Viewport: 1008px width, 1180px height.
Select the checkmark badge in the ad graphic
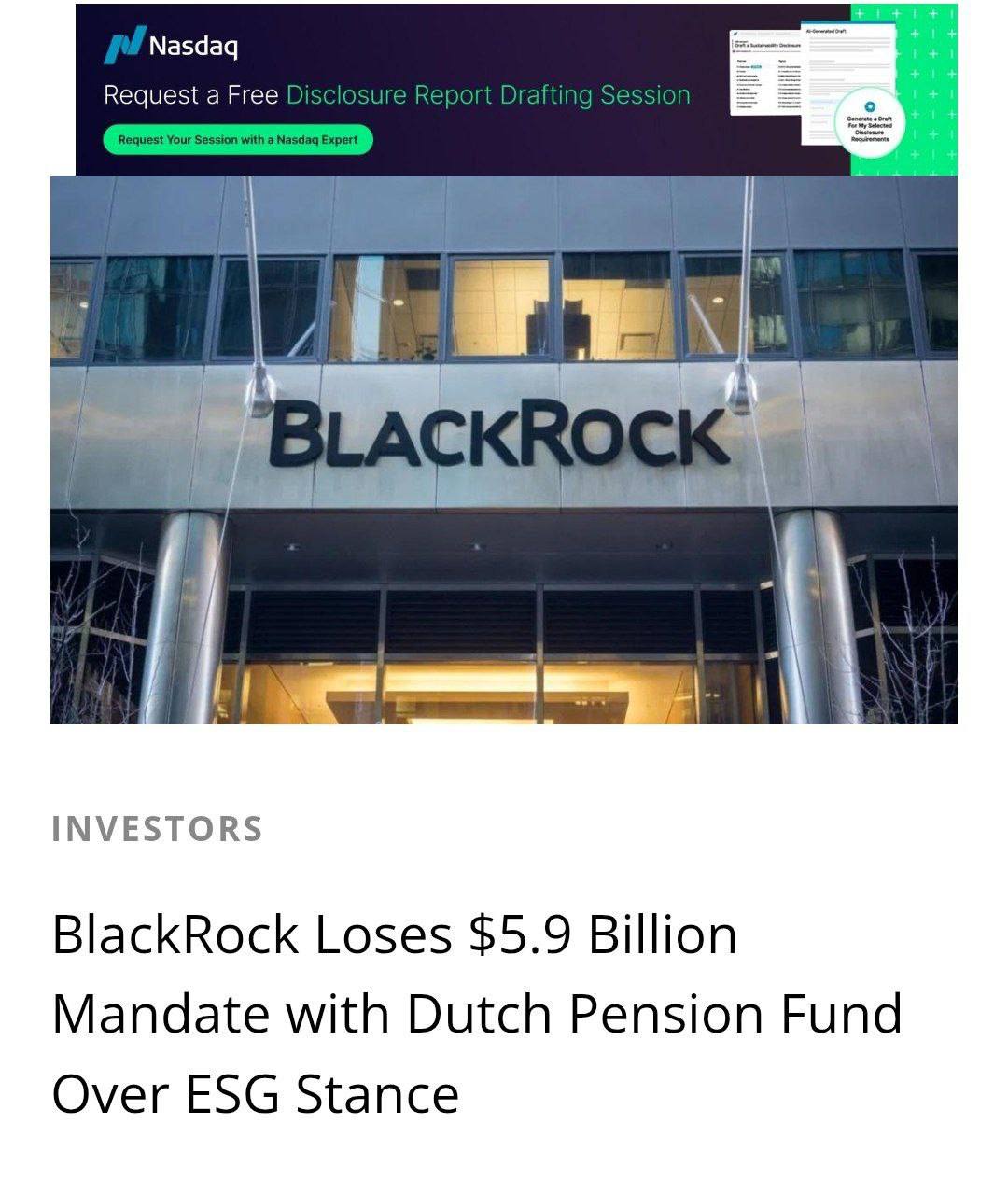click(x=870, y=105)
